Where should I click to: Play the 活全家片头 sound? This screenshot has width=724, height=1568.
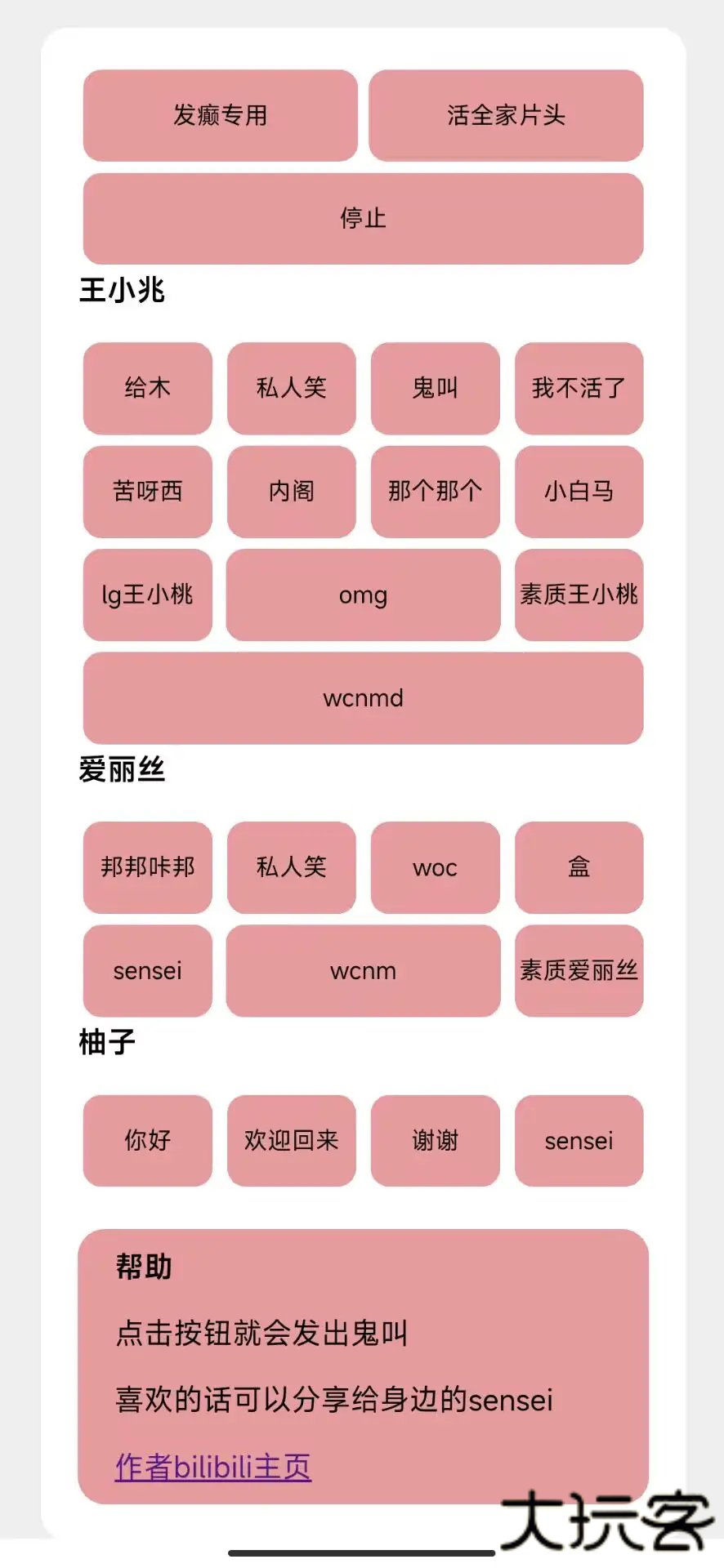click(x=506, y=115)
